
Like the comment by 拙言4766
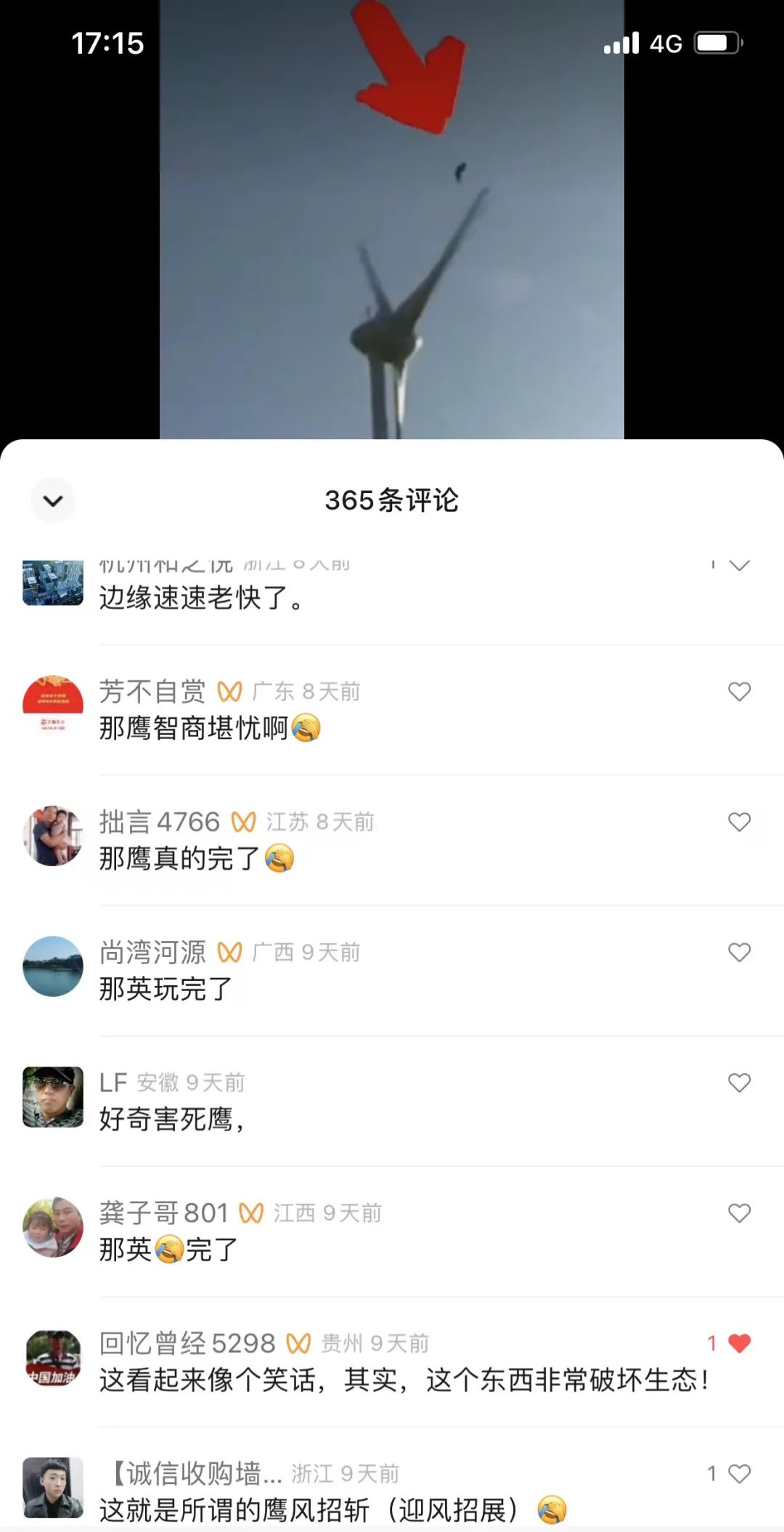(739, 822)
